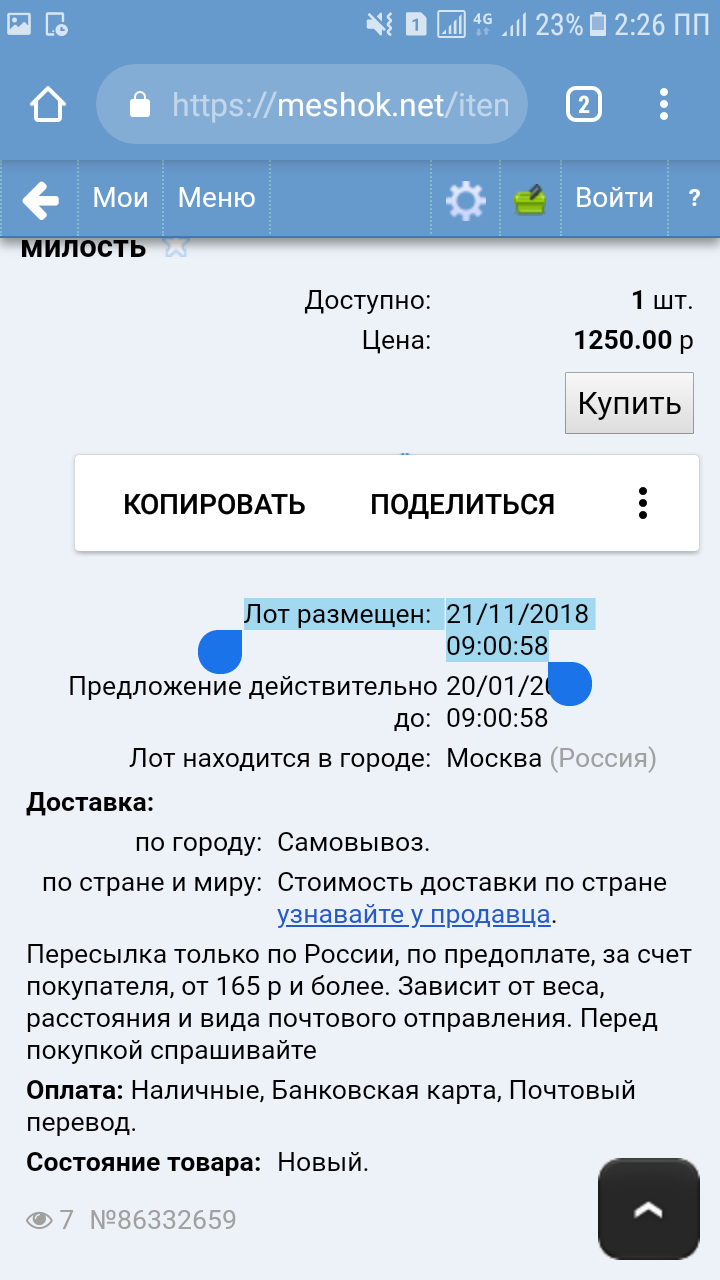Add lot to favorites with star
Screen dimensions: 720x1280
[175, 246]
